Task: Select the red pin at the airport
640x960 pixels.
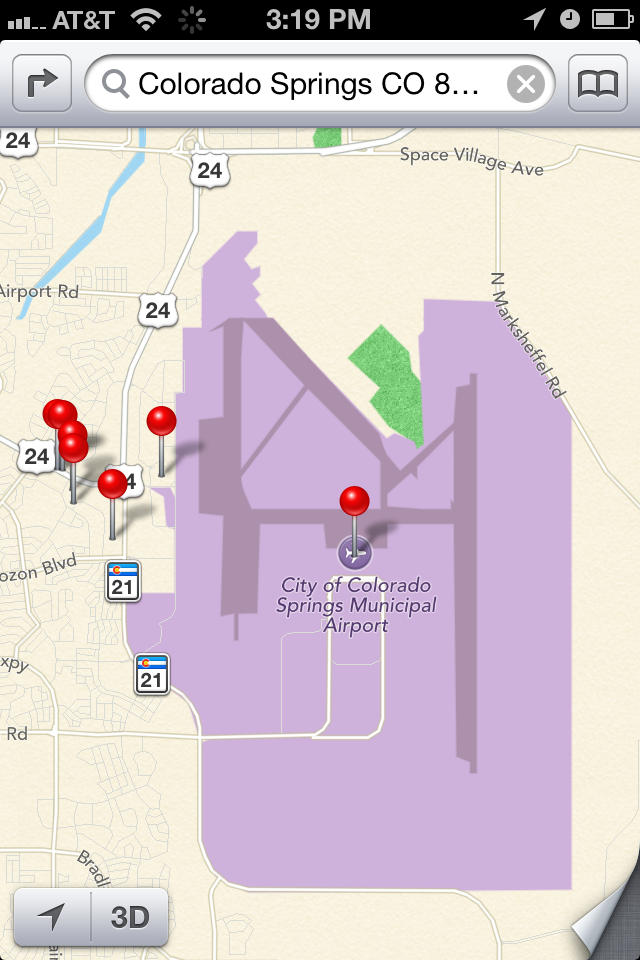Action: pyautogui.click(x=354, y=502)
